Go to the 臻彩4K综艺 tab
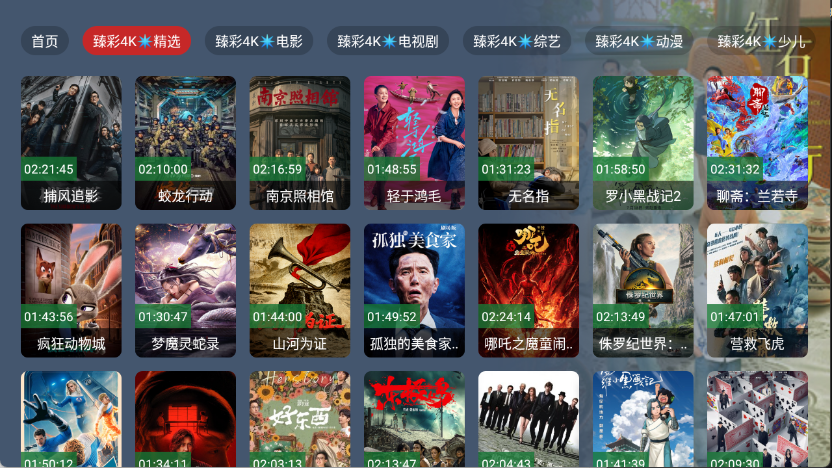The width and height of the screenshot is (832, 468). (x=517, y=41)
